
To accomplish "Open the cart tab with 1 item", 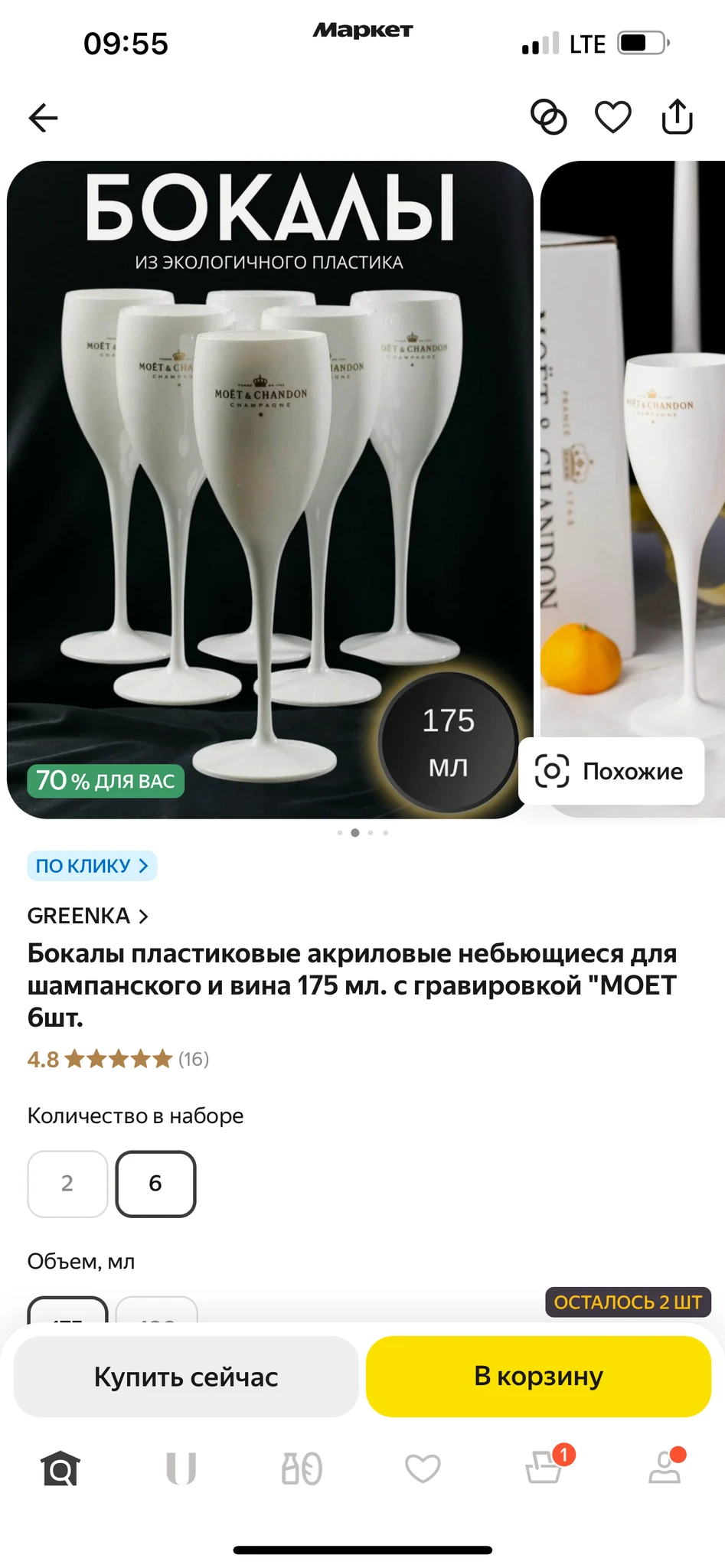I will pyautogui.click(x=544, y=1468).
